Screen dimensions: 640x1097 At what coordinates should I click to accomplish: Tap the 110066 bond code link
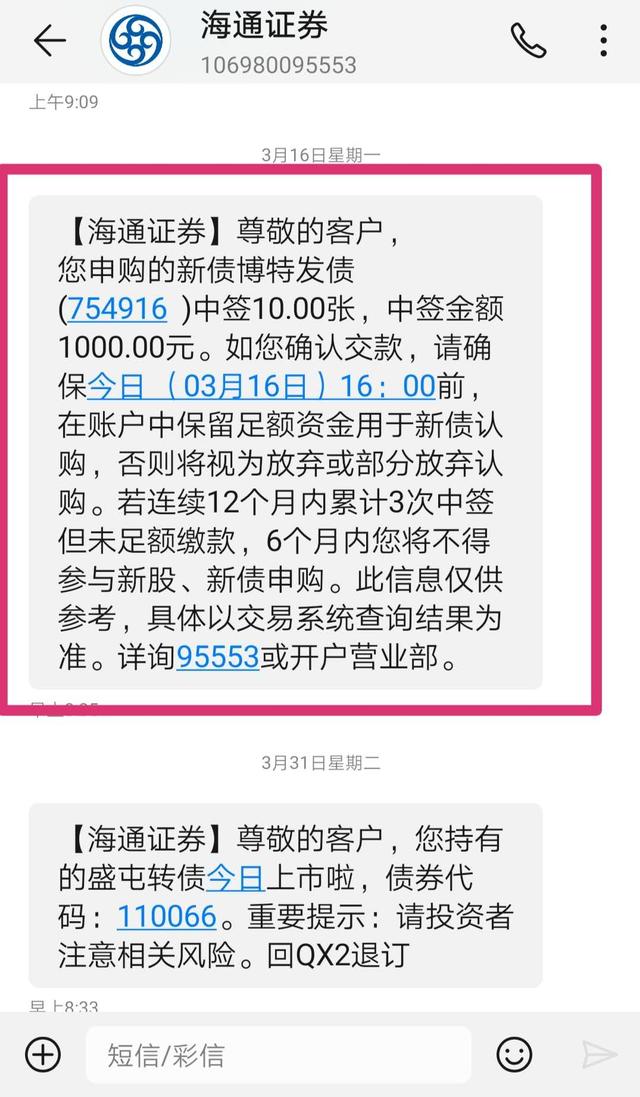tap(167, 916)
